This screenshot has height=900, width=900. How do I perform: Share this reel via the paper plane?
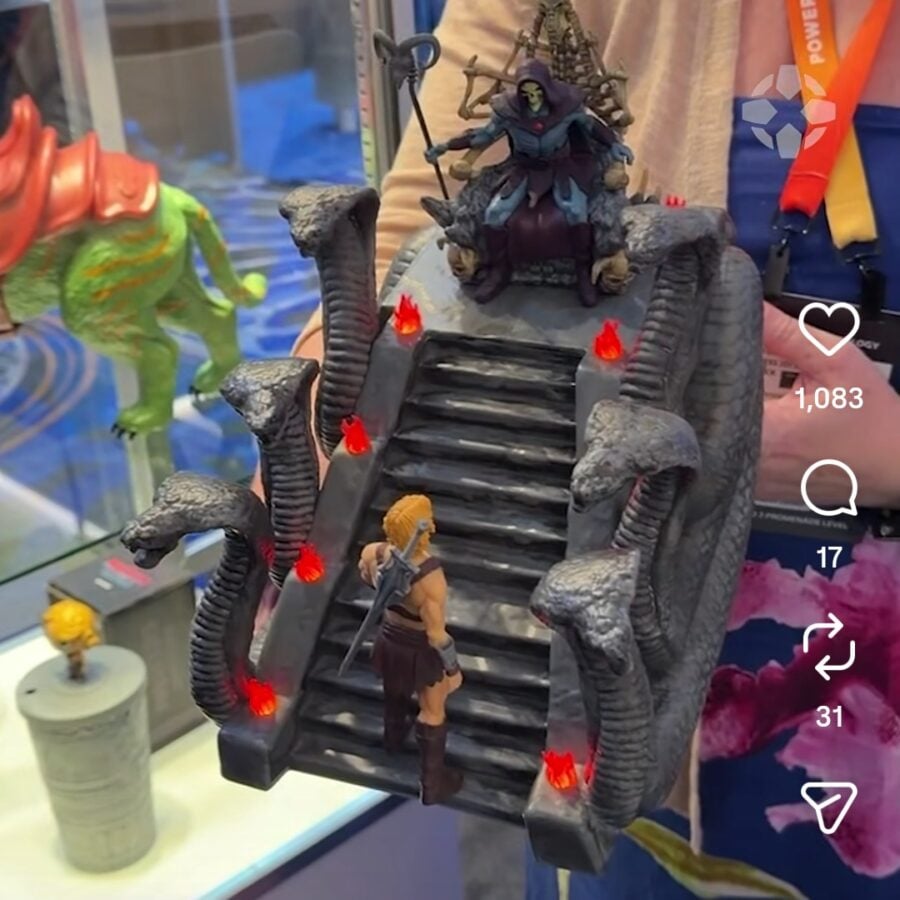(829, 806)
